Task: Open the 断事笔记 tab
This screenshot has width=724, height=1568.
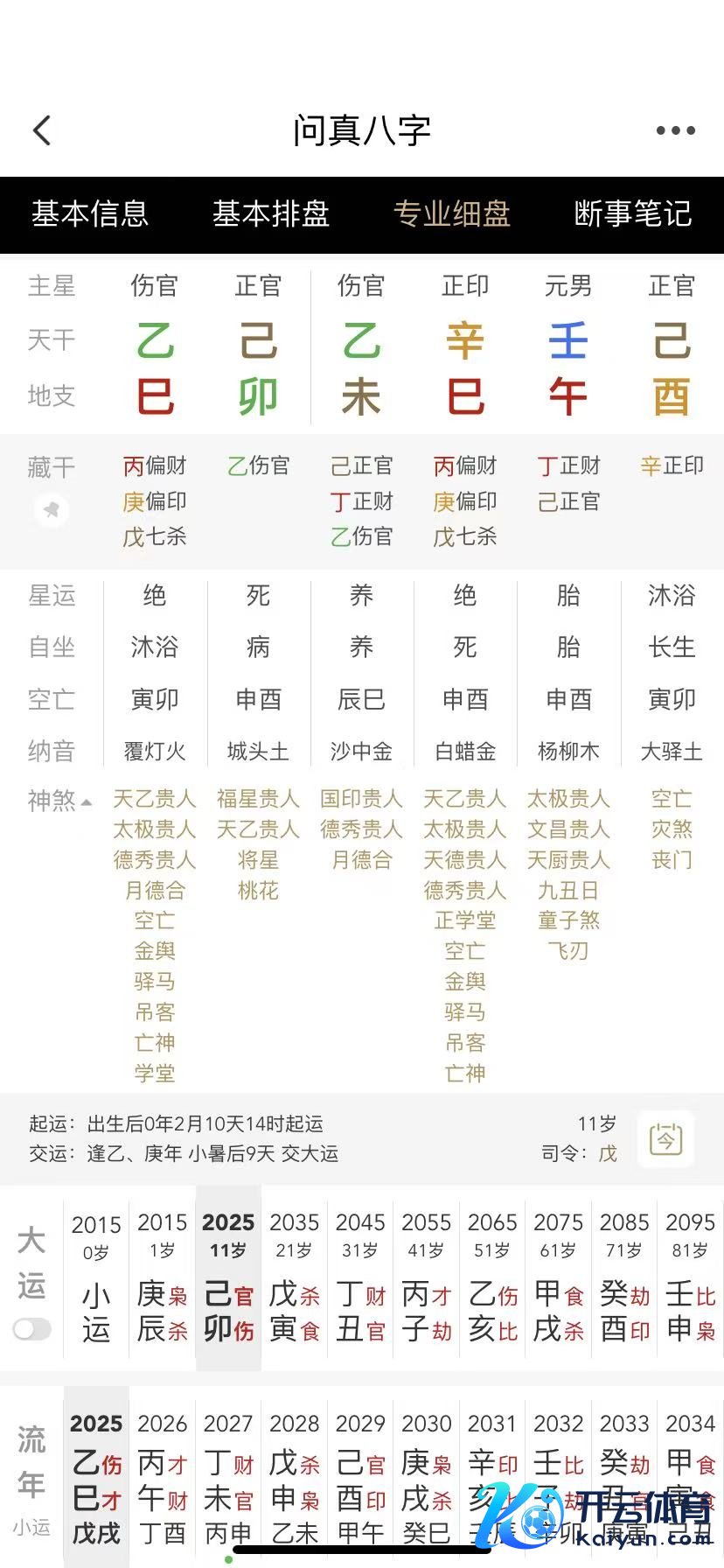Action: (633, 213)
